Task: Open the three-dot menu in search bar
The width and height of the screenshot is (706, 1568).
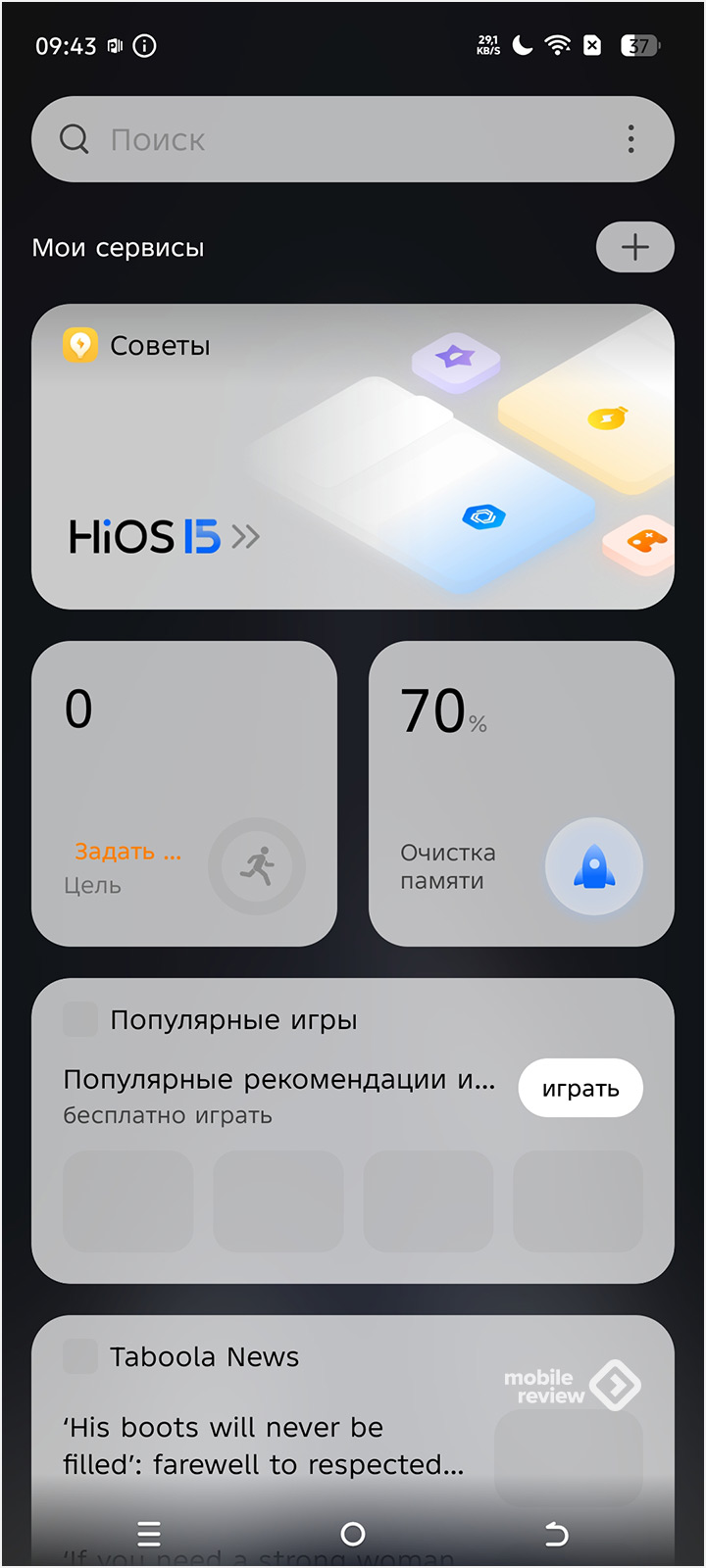Action: [630, 139]
